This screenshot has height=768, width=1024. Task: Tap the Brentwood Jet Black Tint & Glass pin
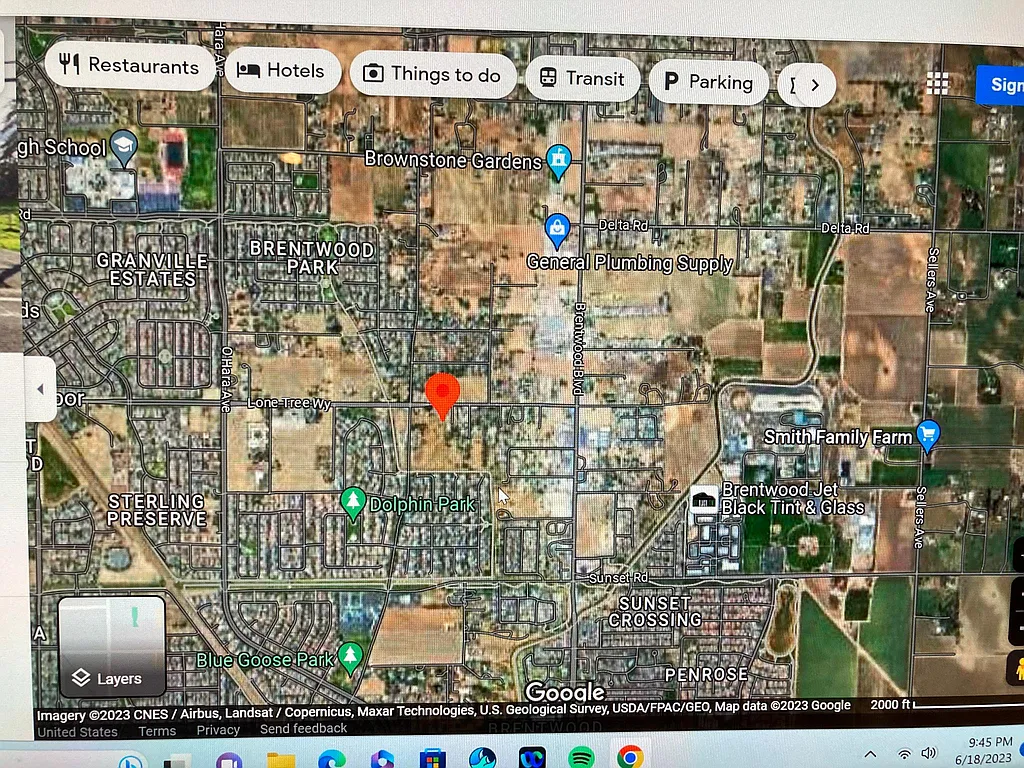click(705, 499)
